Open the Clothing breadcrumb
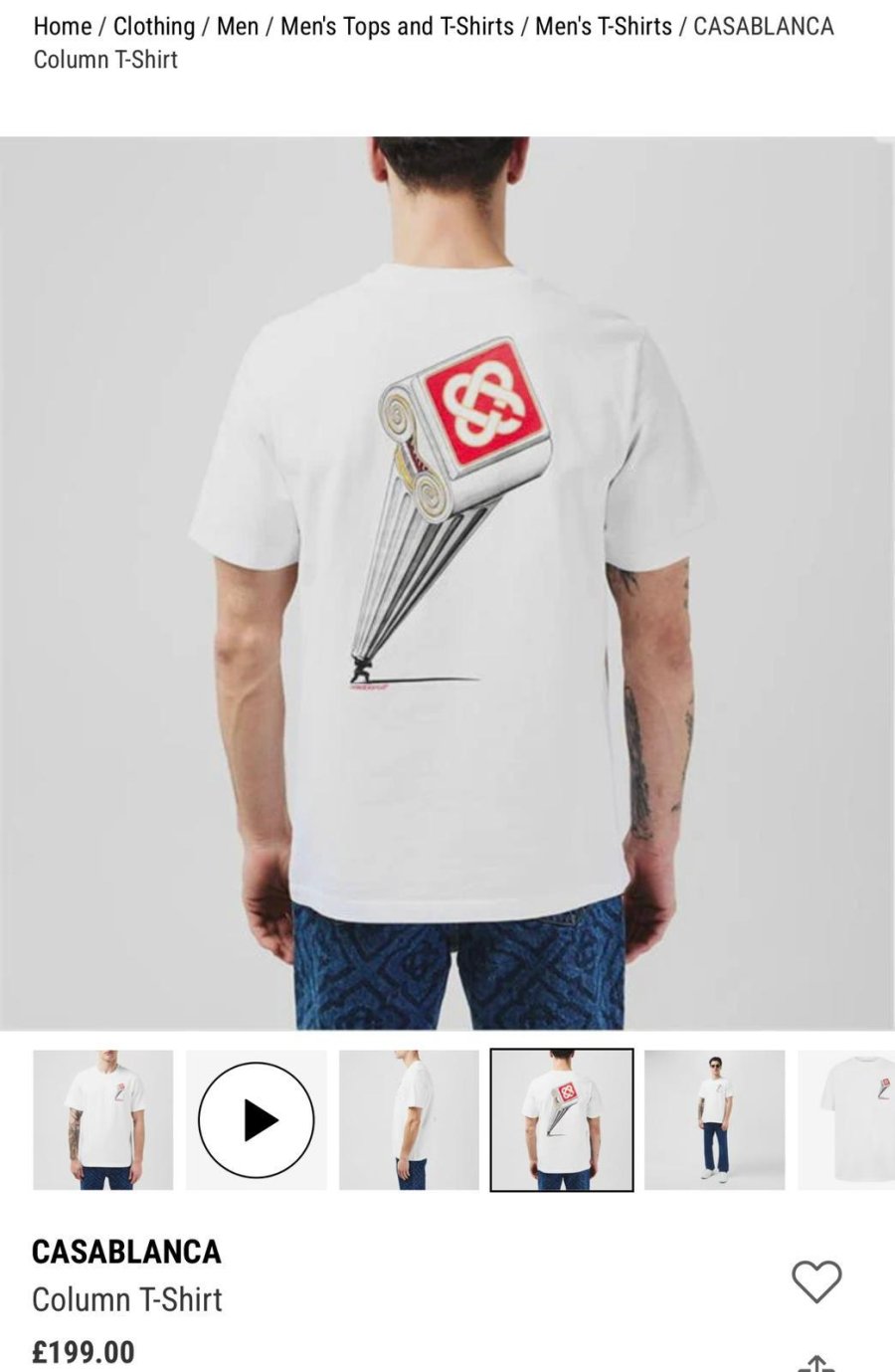This screenshot has width=895, height=1372. 154,27
